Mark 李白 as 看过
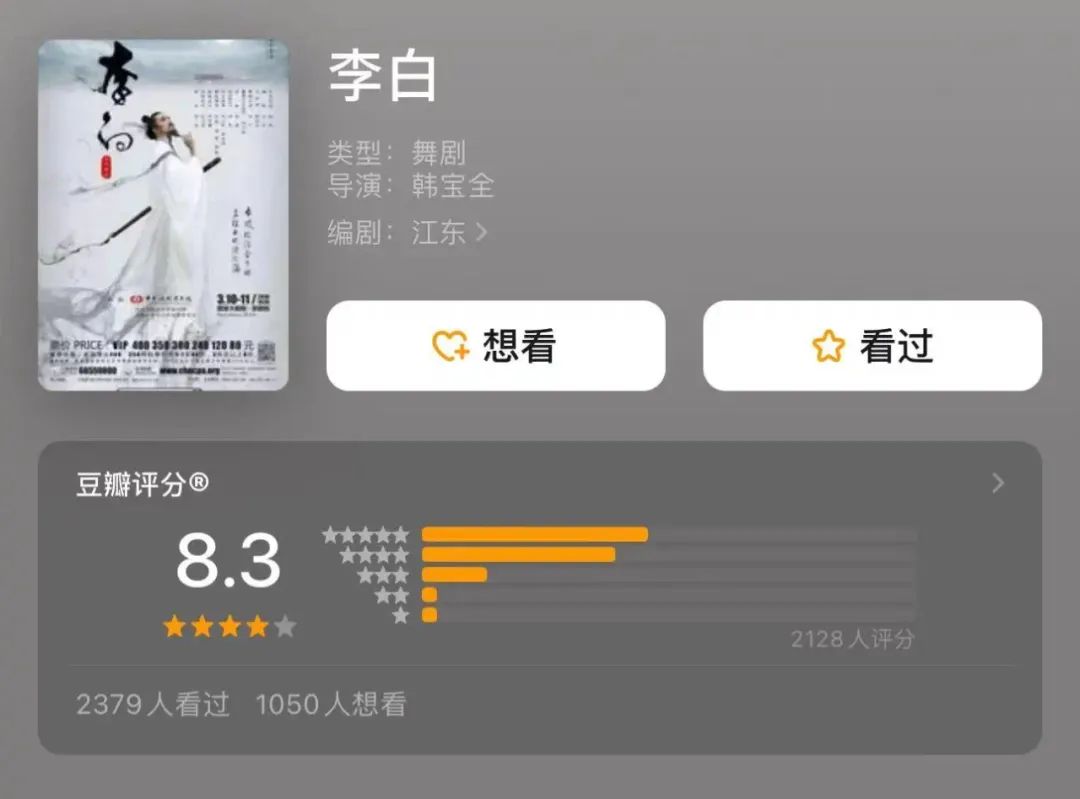The width and height of the screenshot is (1080, 799). [x=872, y=346]
